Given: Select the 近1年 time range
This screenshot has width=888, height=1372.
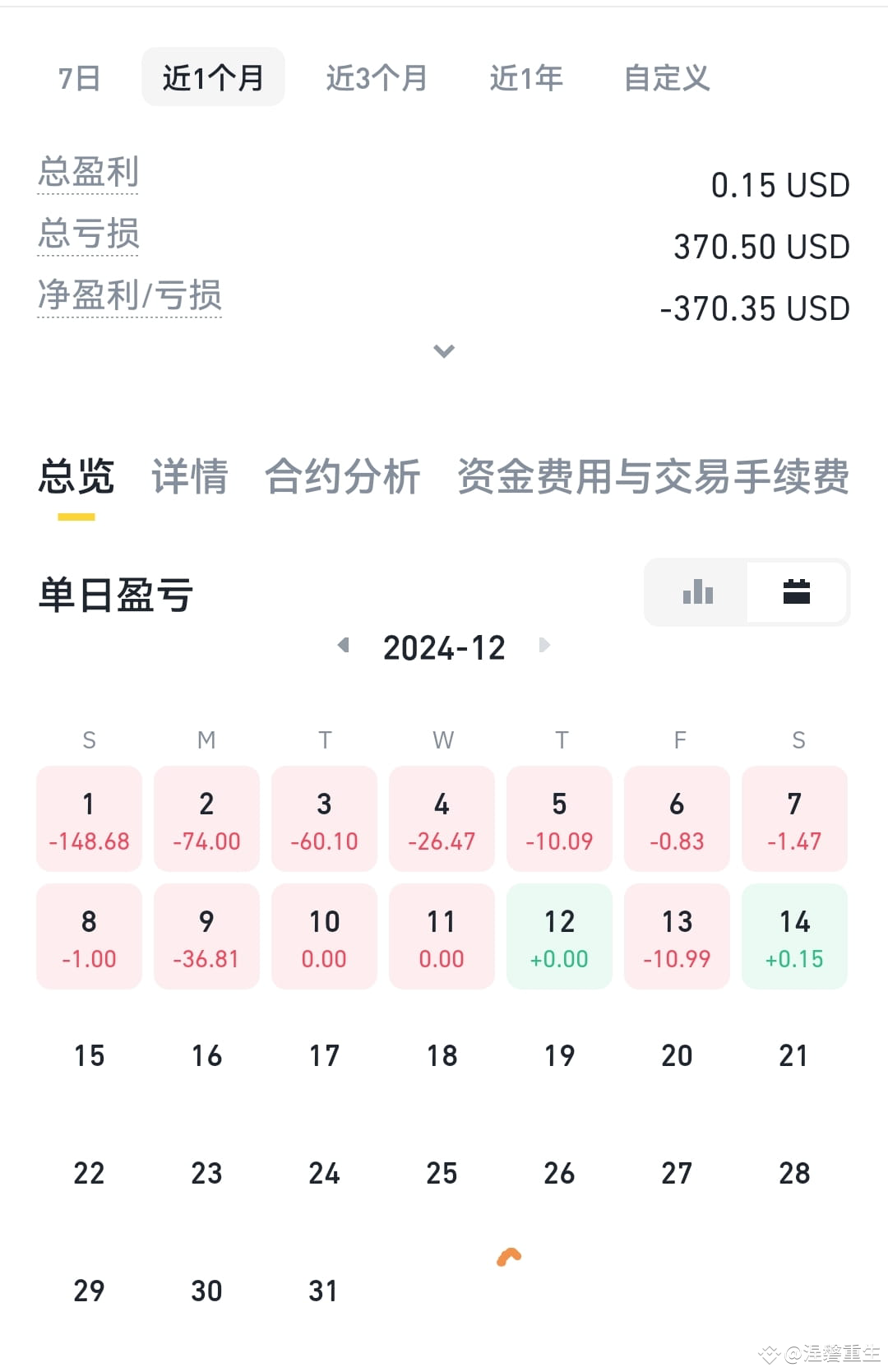Looking at the screenshot, I should (x=526, y=78).
